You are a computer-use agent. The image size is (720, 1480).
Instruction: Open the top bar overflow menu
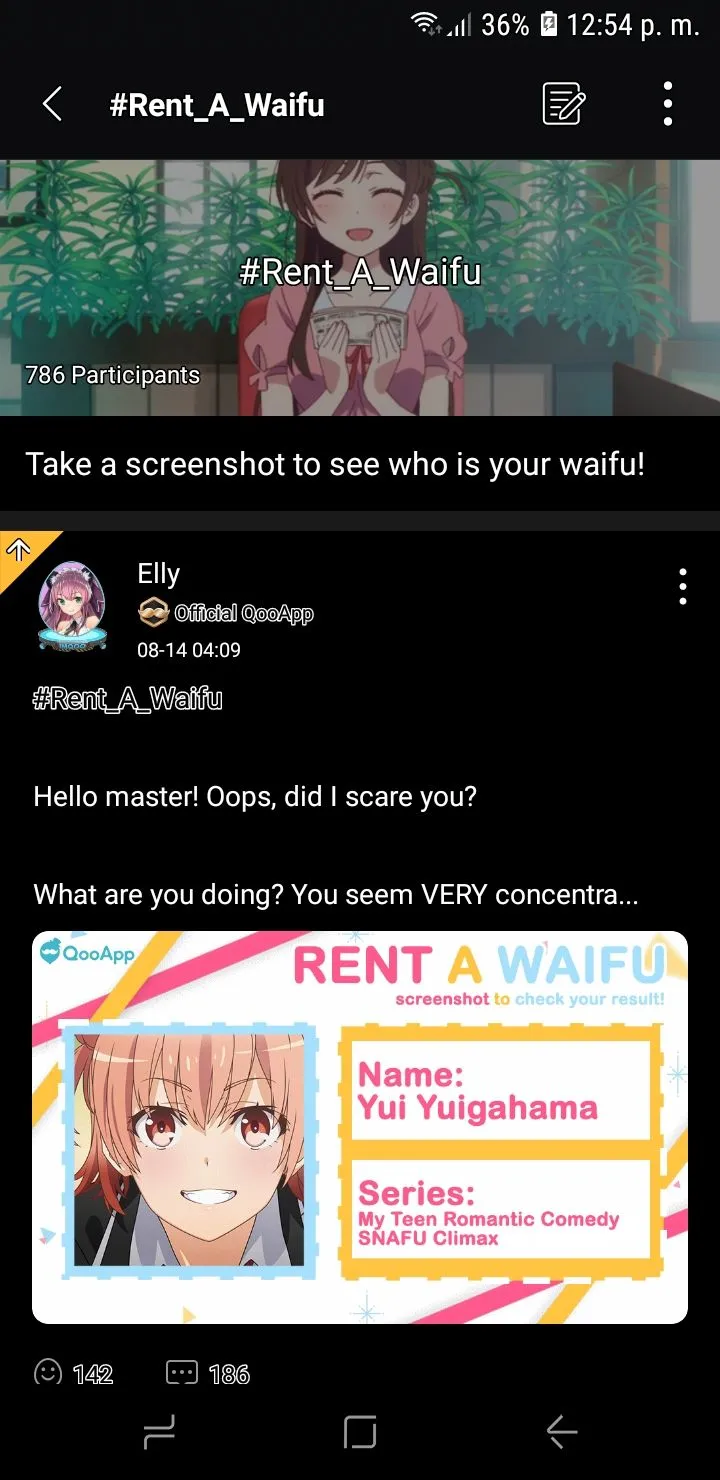[667, 104]
